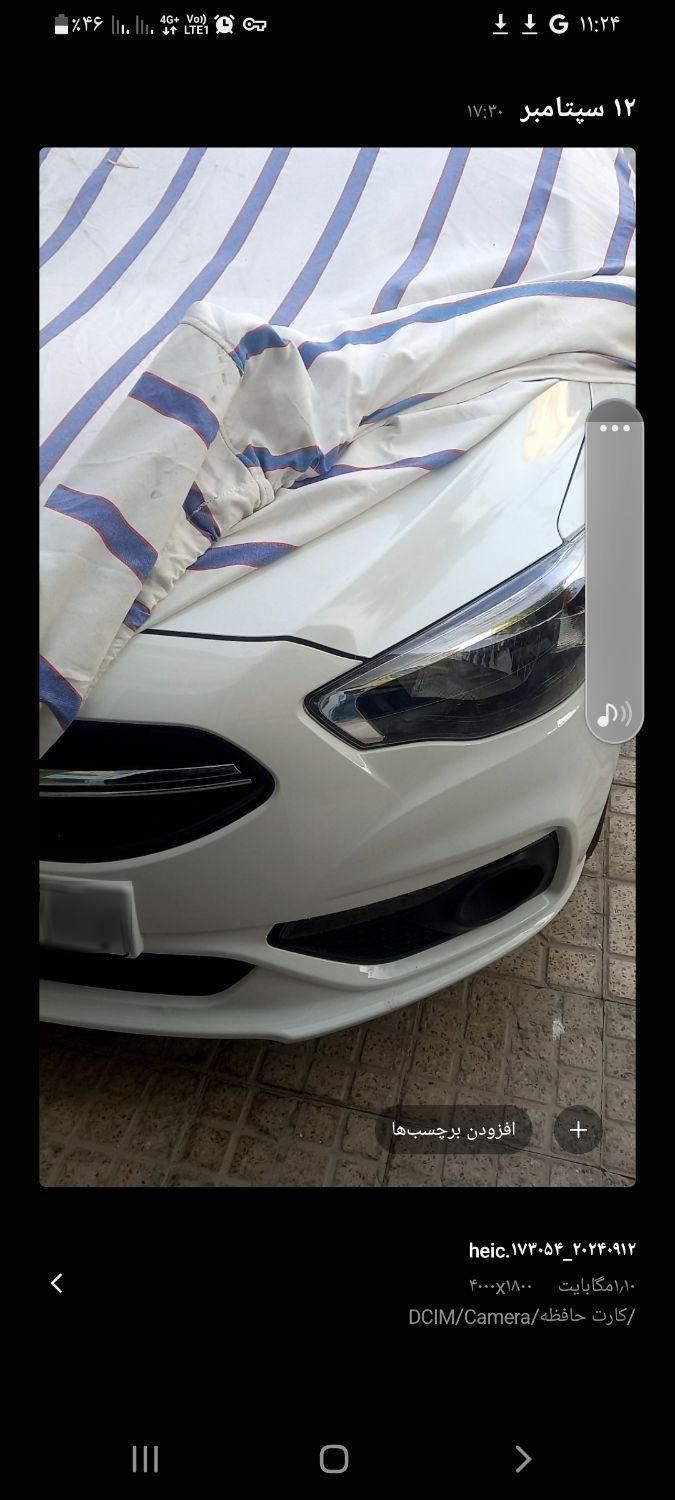The width and height of the screenshot is (675, 1500).
Task: Tap the back chevron beside the file details
Action: [57, 1283]
